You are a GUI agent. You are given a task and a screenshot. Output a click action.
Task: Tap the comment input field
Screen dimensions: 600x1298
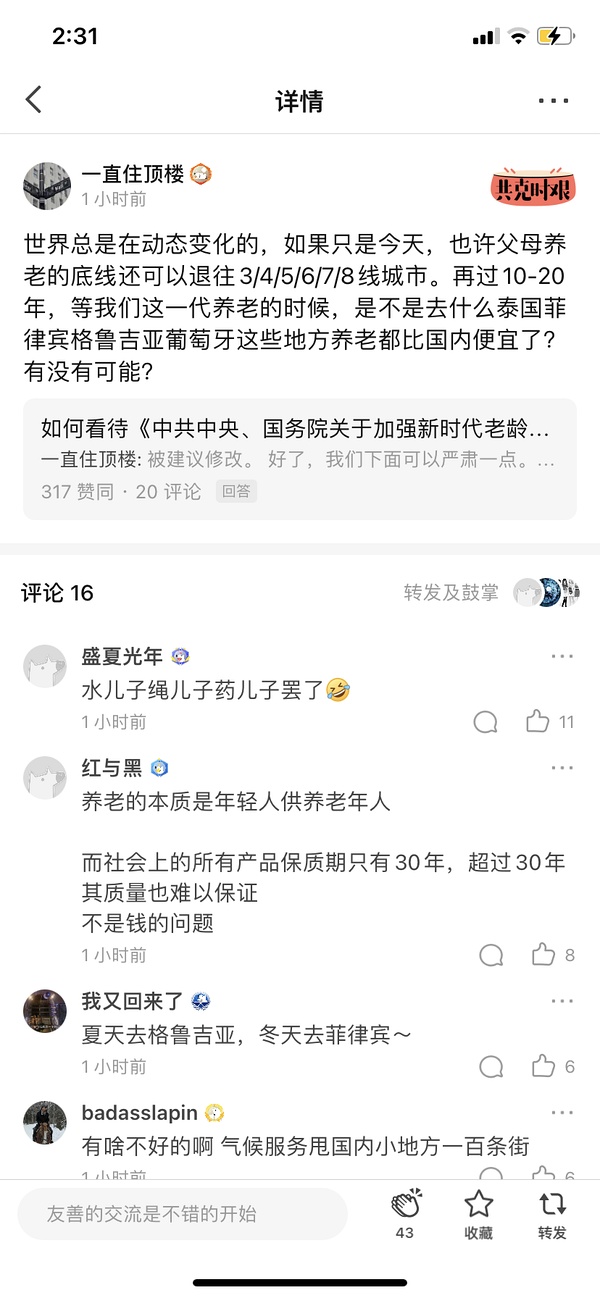[x=182, y=1214]
